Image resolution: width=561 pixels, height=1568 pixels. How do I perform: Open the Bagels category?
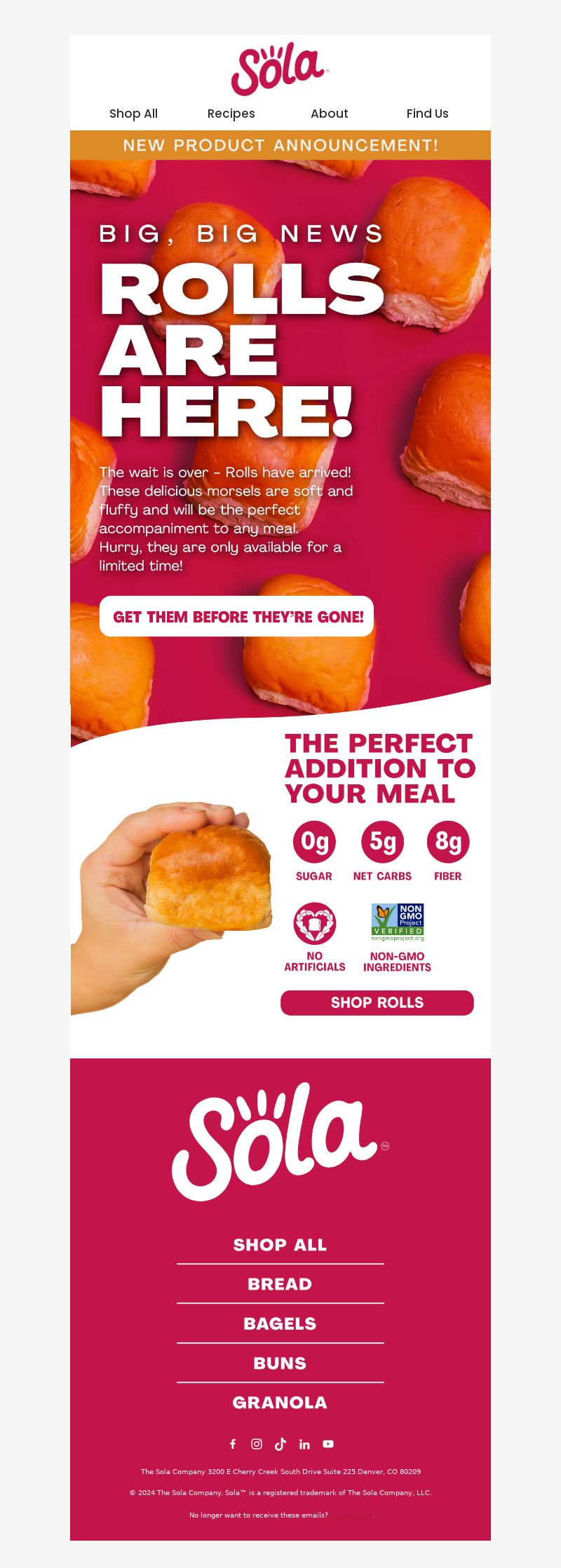pos(280,1323)
